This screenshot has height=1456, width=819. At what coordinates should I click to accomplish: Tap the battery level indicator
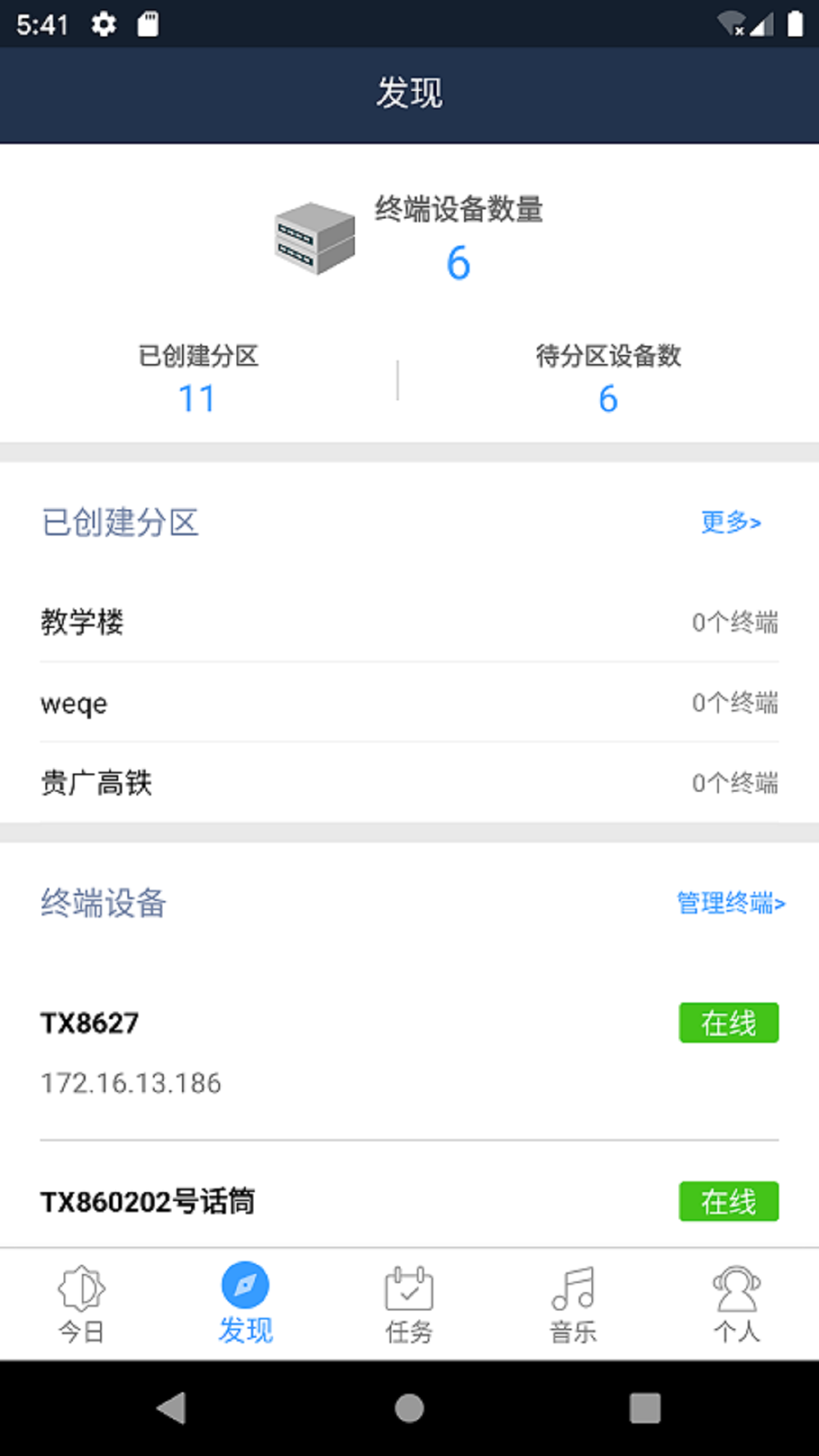(793, 23)
